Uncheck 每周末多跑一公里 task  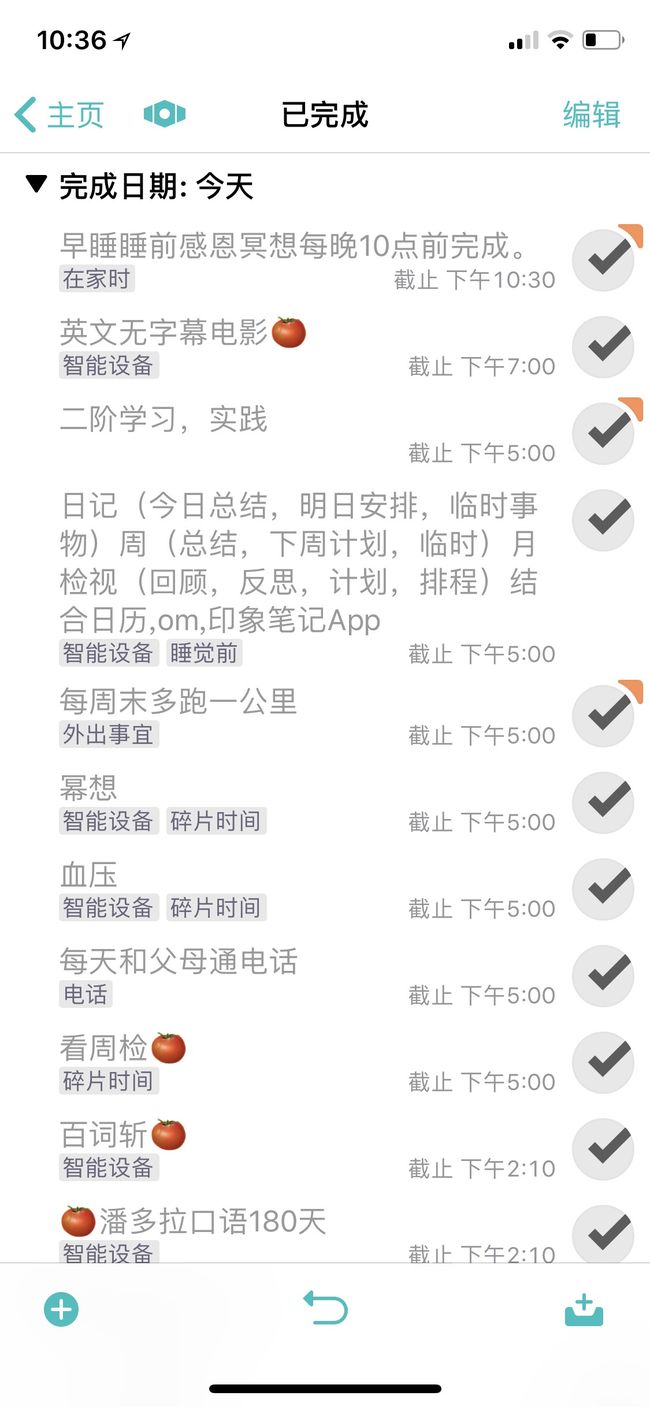(x=603, y=715)
